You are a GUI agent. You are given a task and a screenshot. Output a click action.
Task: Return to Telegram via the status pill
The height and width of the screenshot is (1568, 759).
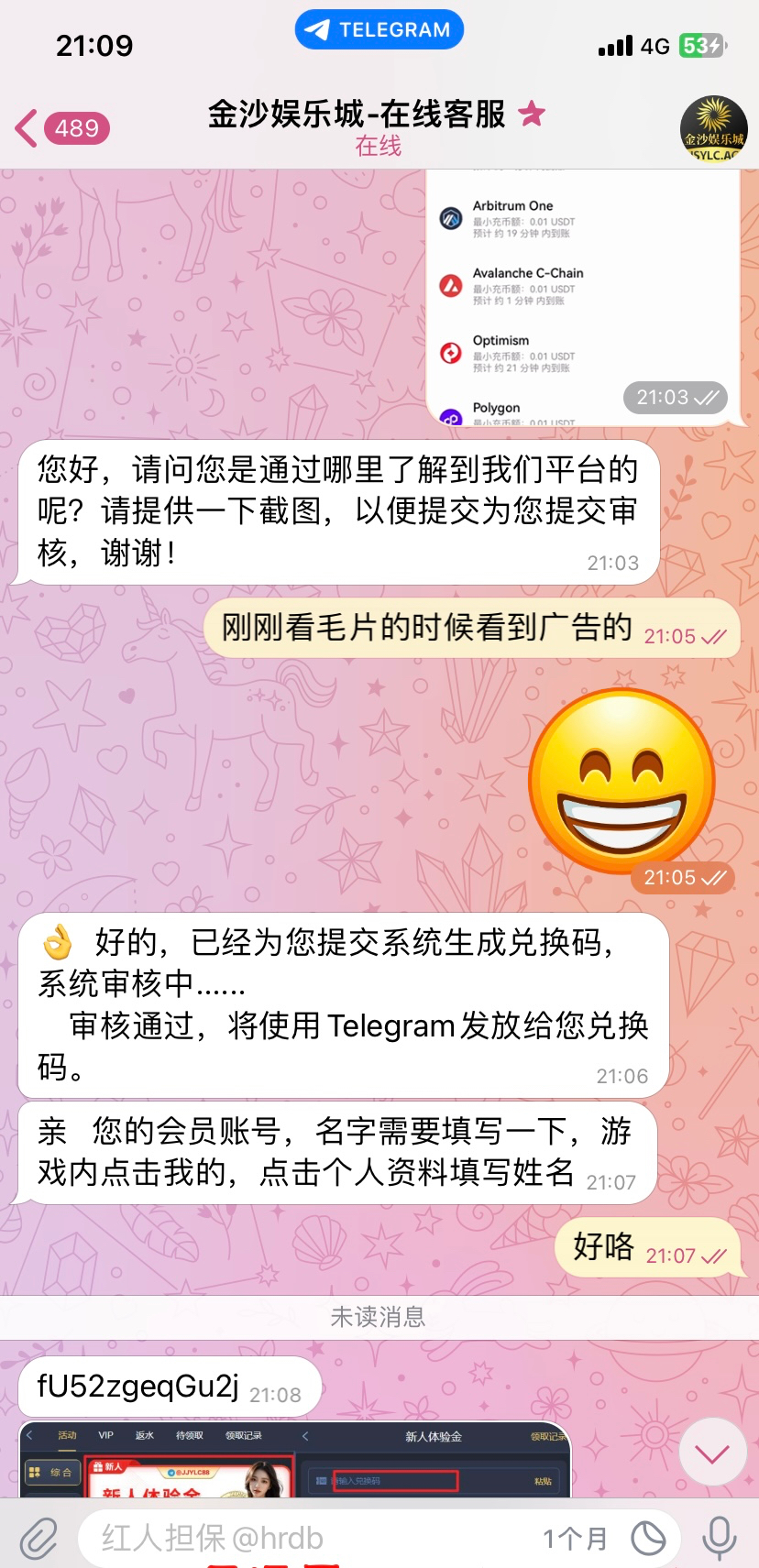click(x=379, y=29)
